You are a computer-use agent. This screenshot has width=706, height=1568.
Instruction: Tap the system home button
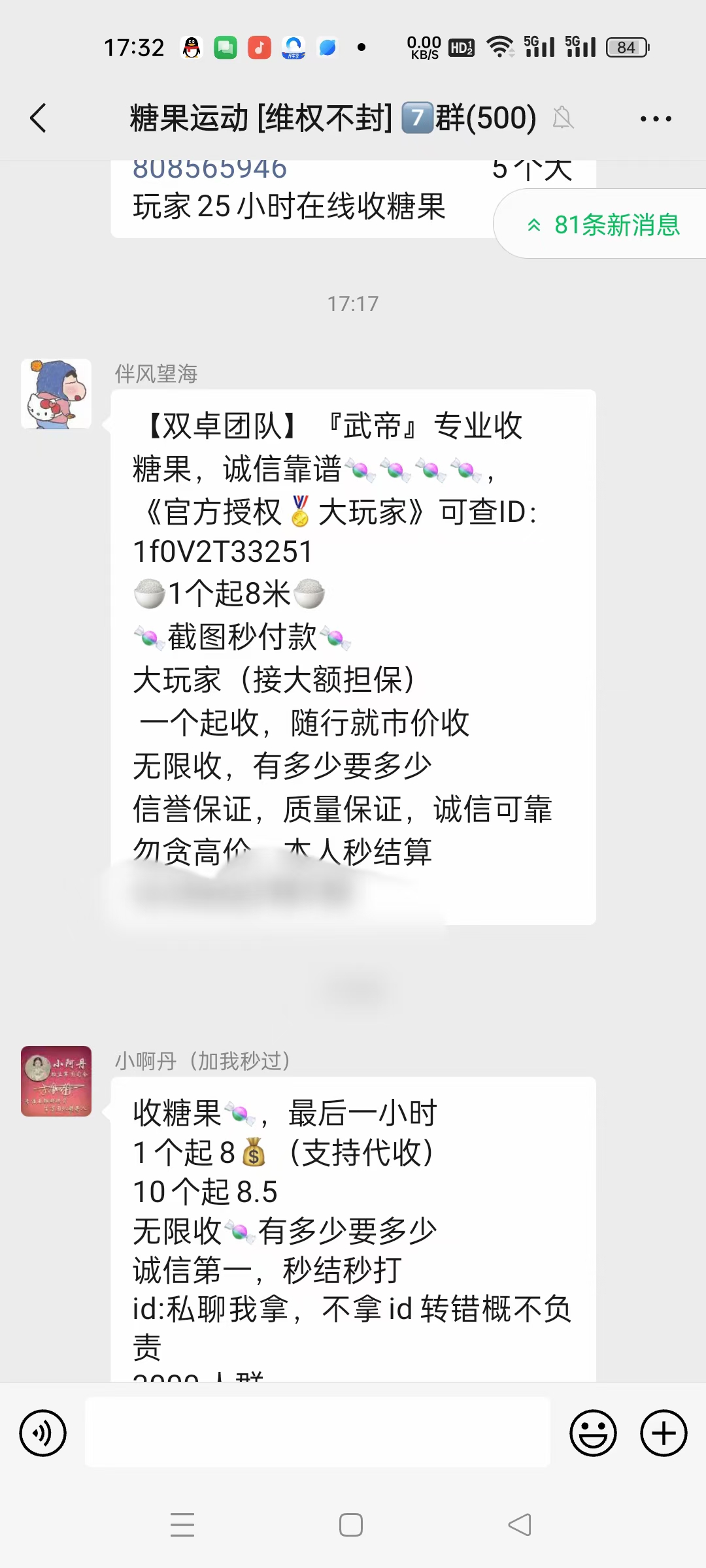coord(351,1525)
